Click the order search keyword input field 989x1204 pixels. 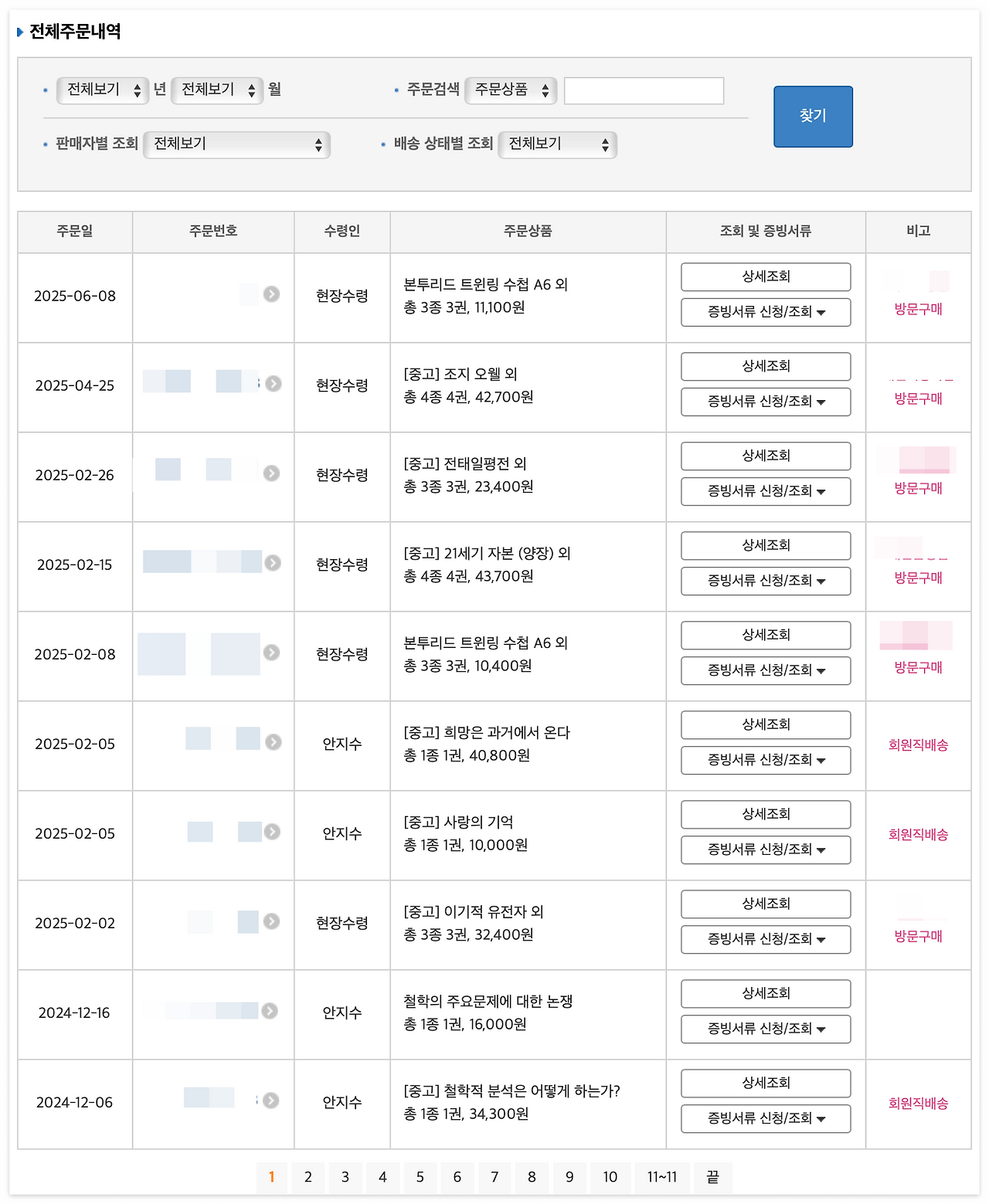[644, 90]
